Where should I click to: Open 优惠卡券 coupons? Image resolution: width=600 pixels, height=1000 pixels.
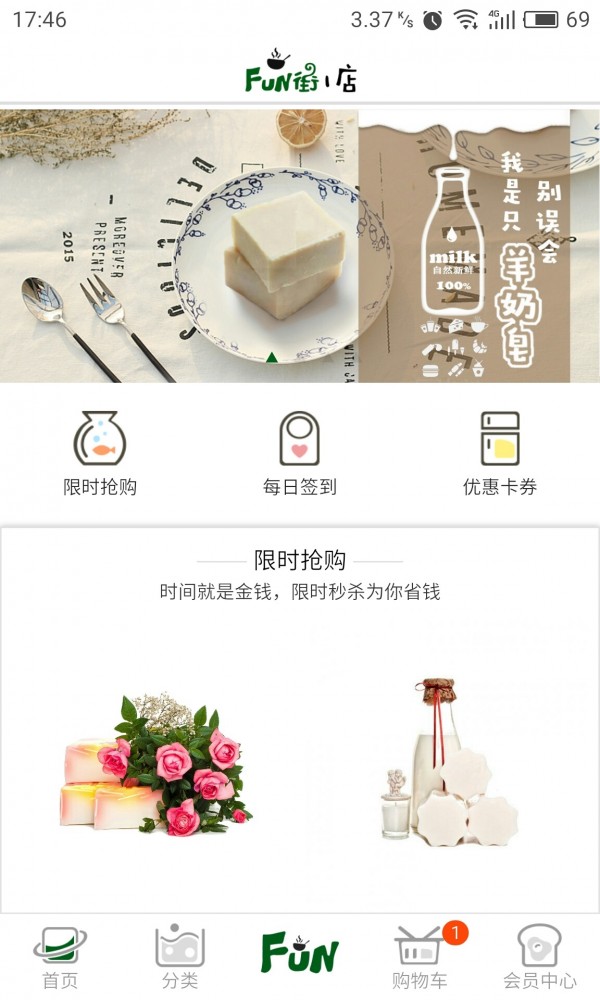499,454
